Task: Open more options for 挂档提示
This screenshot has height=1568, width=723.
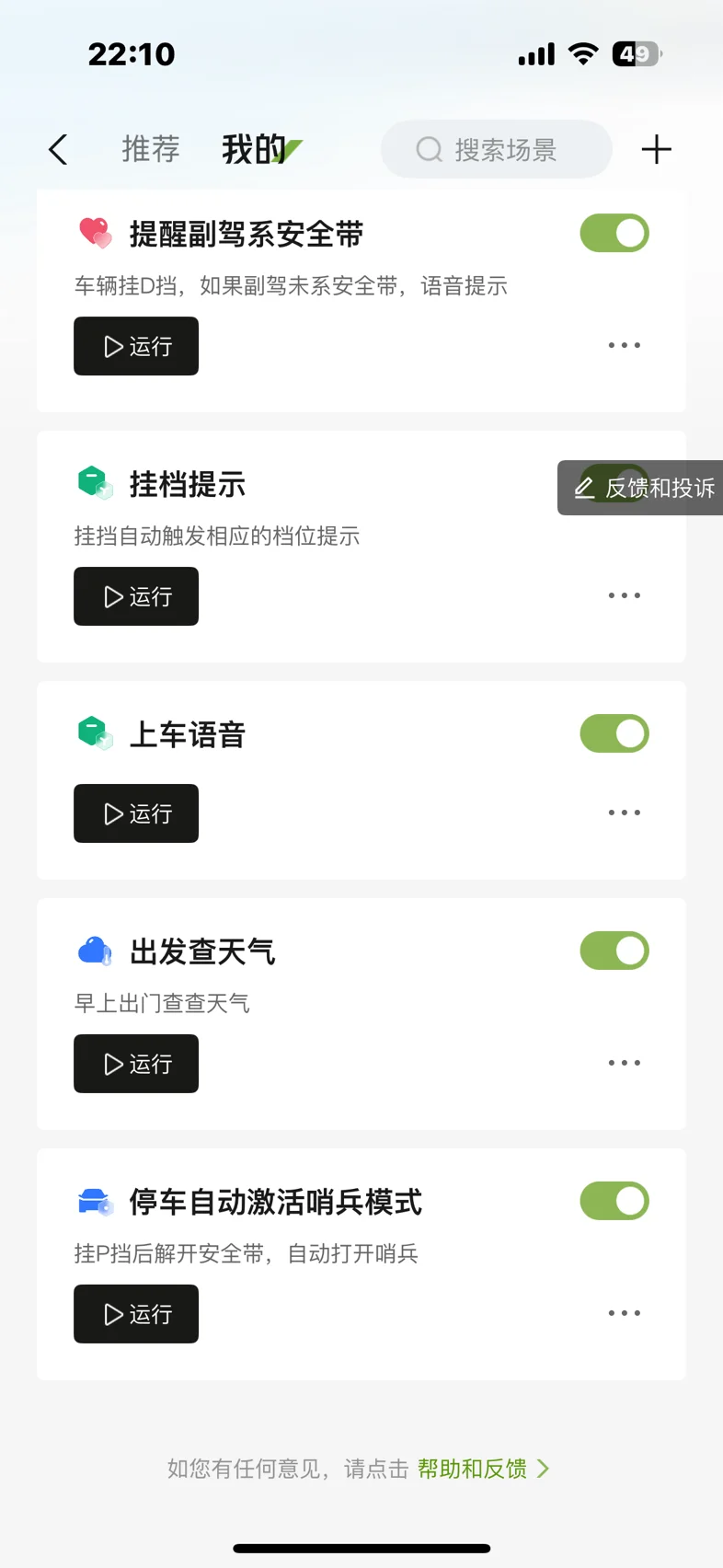Action: coord(624,596)
